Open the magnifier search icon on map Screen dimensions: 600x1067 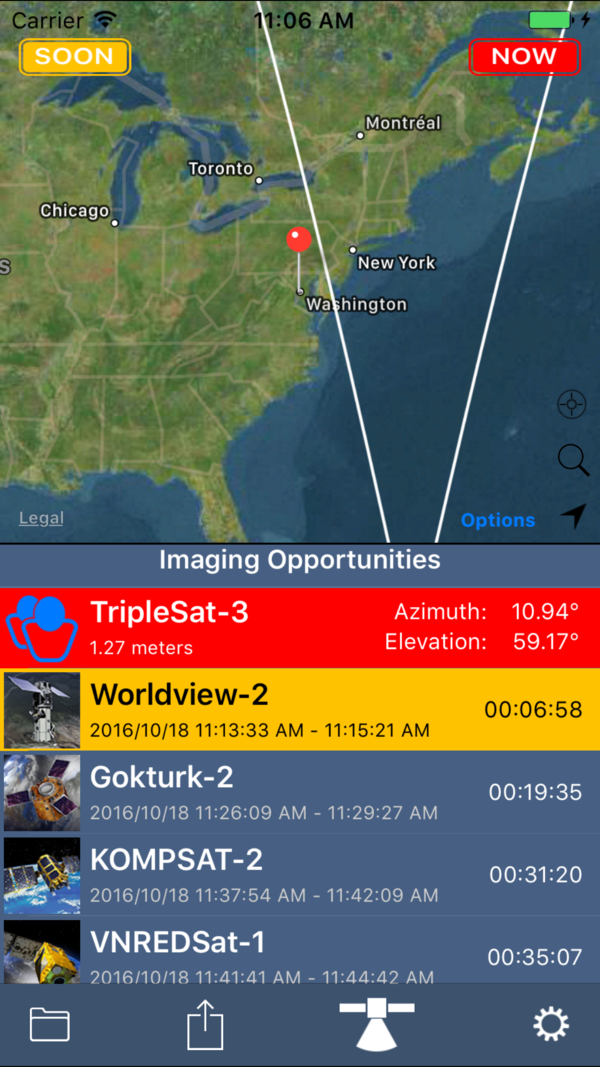click(x=573, y=459)
